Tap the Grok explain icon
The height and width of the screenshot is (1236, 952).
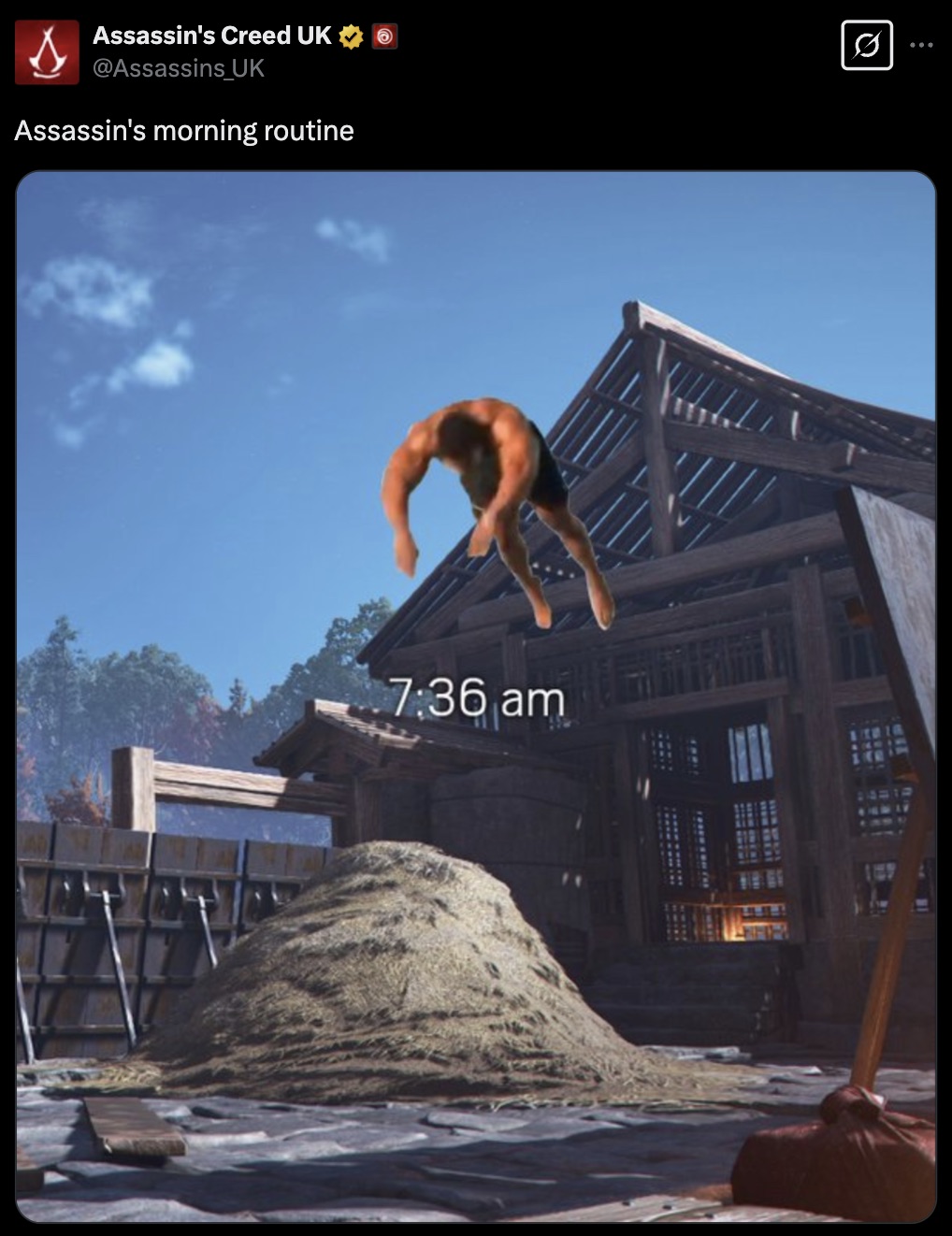point(867,45)
